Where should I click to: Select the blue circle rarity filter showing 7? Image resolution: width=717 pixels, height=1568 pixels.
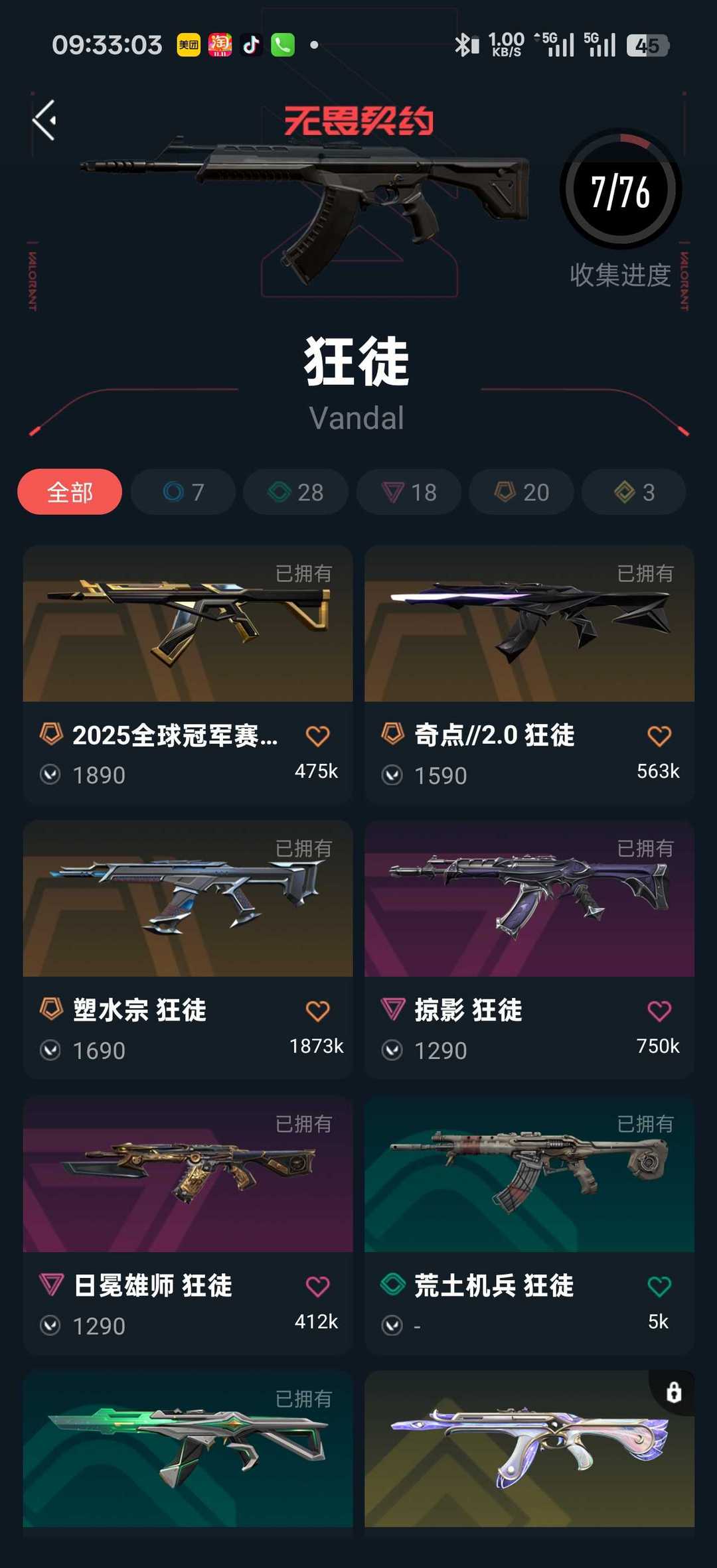click(183, 492)
